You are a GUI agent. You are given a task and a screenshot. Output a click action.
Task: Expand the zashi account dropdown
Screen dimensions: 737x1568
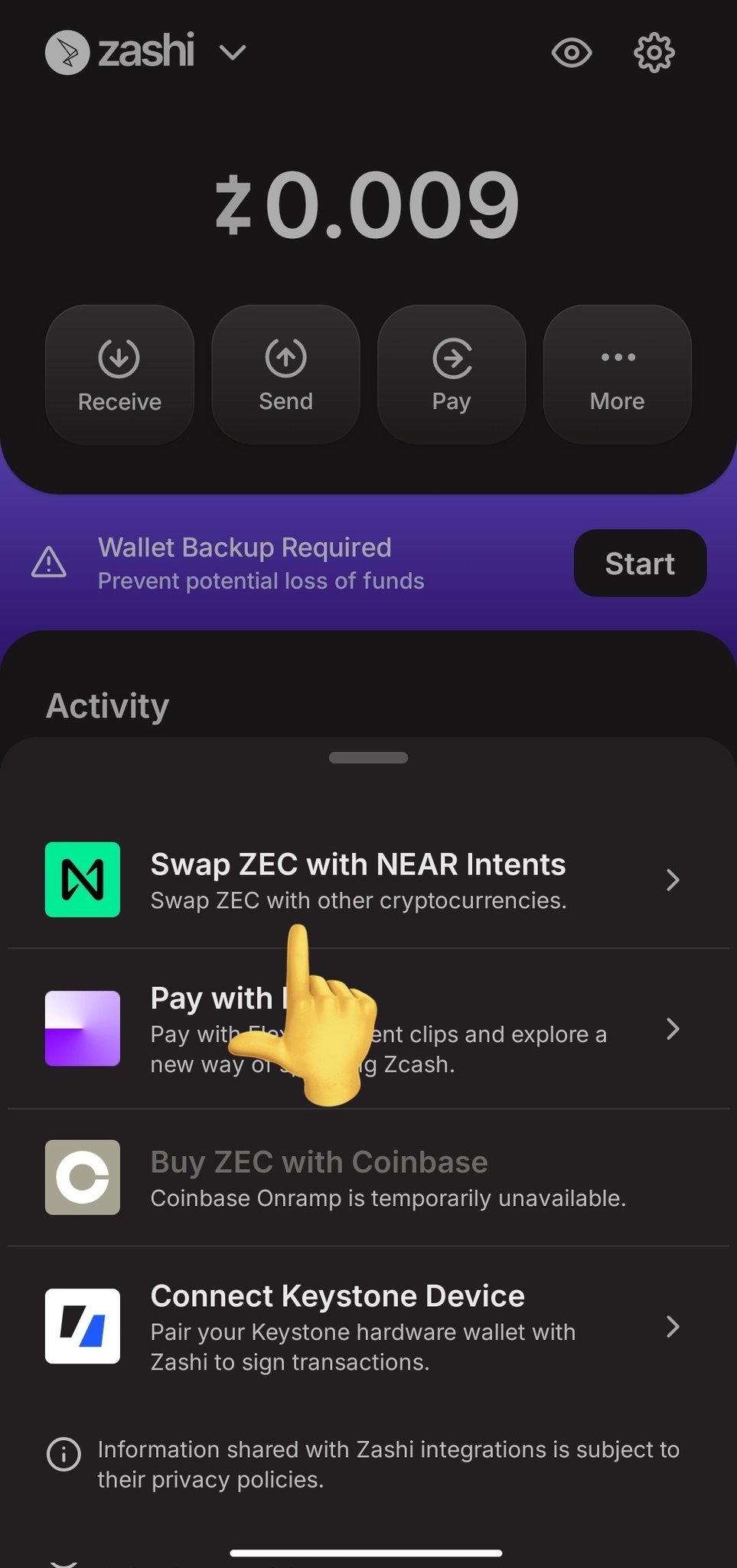[232, 52]
